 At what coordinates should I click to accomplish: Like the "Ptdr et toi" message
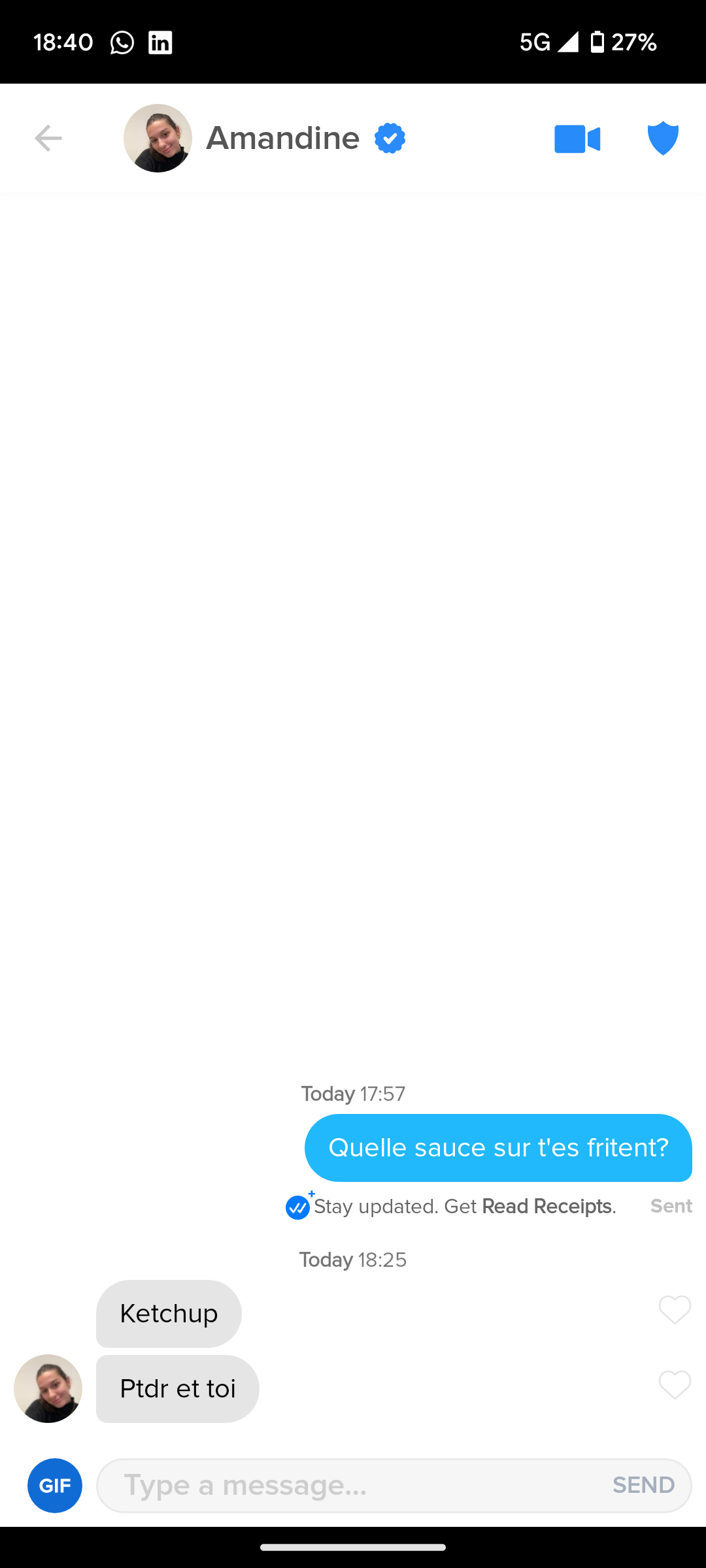click(x=675, y=1385)
